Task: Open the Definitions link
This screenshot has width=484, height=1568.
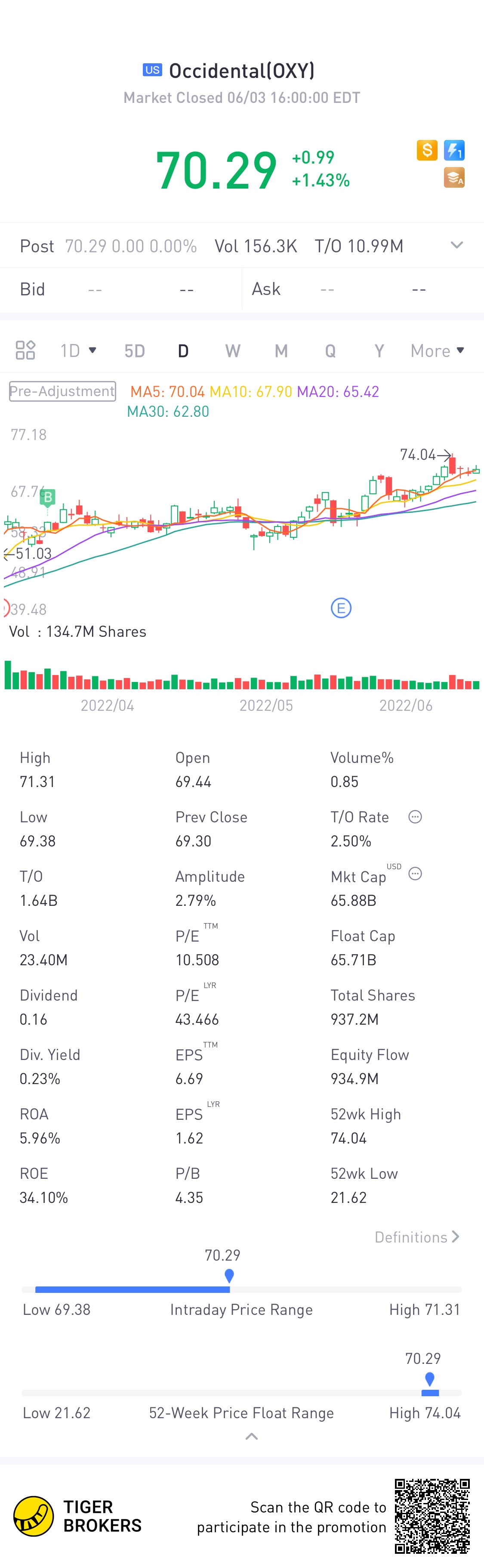Action: (417, 1237)
